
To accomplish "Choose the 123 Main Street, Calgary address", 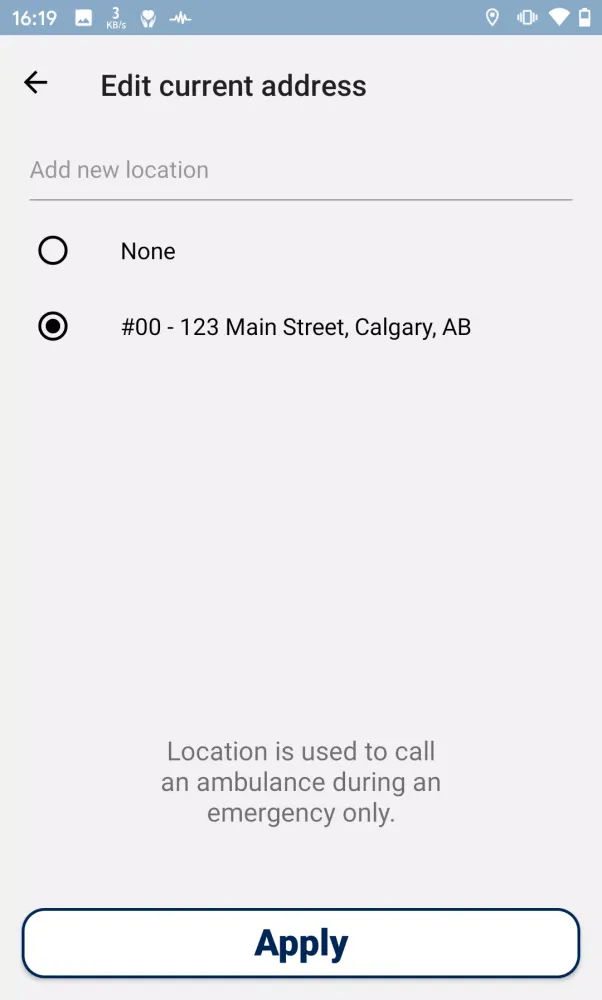I will [x=53, y=327].
